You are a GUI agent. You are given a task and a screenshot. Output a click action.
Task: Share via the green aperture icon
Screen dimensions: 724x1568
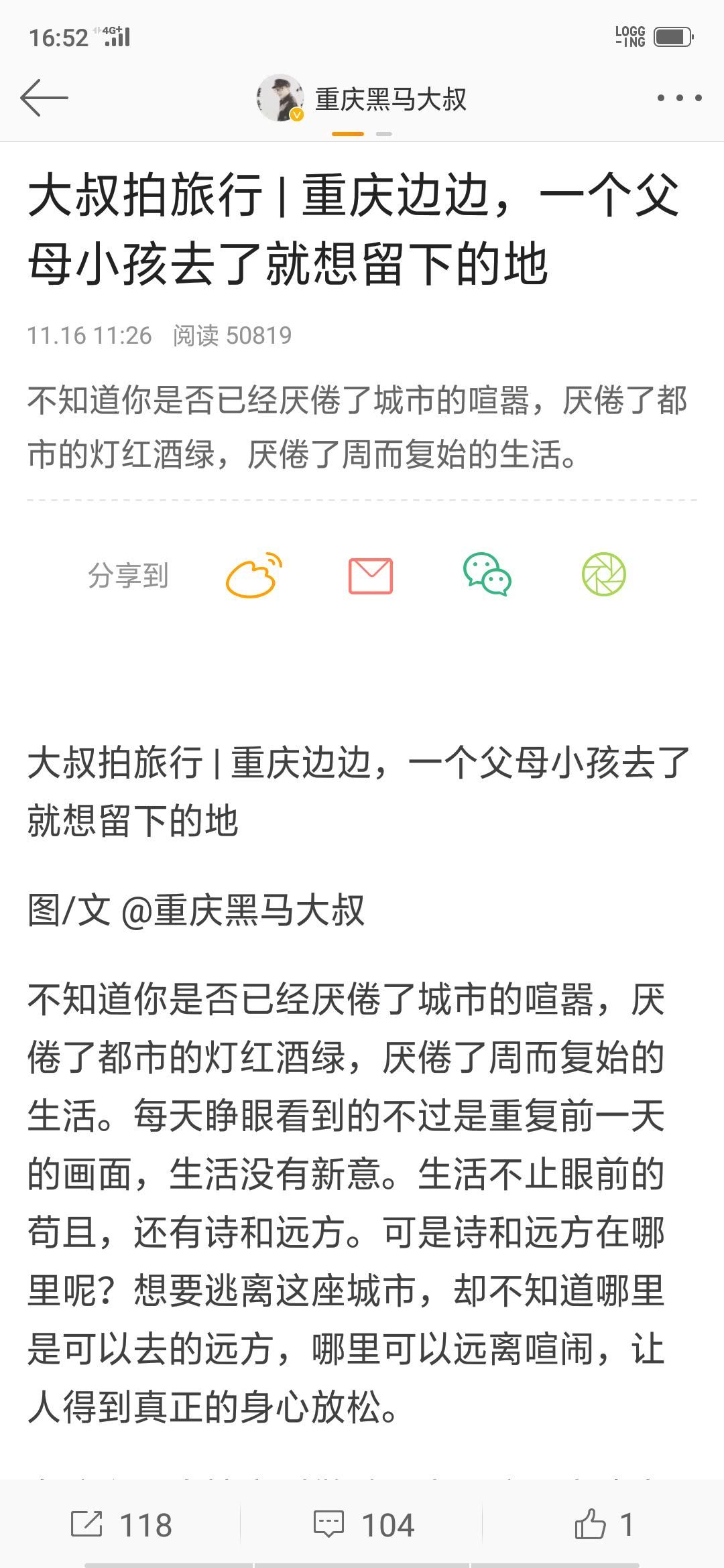603,575
